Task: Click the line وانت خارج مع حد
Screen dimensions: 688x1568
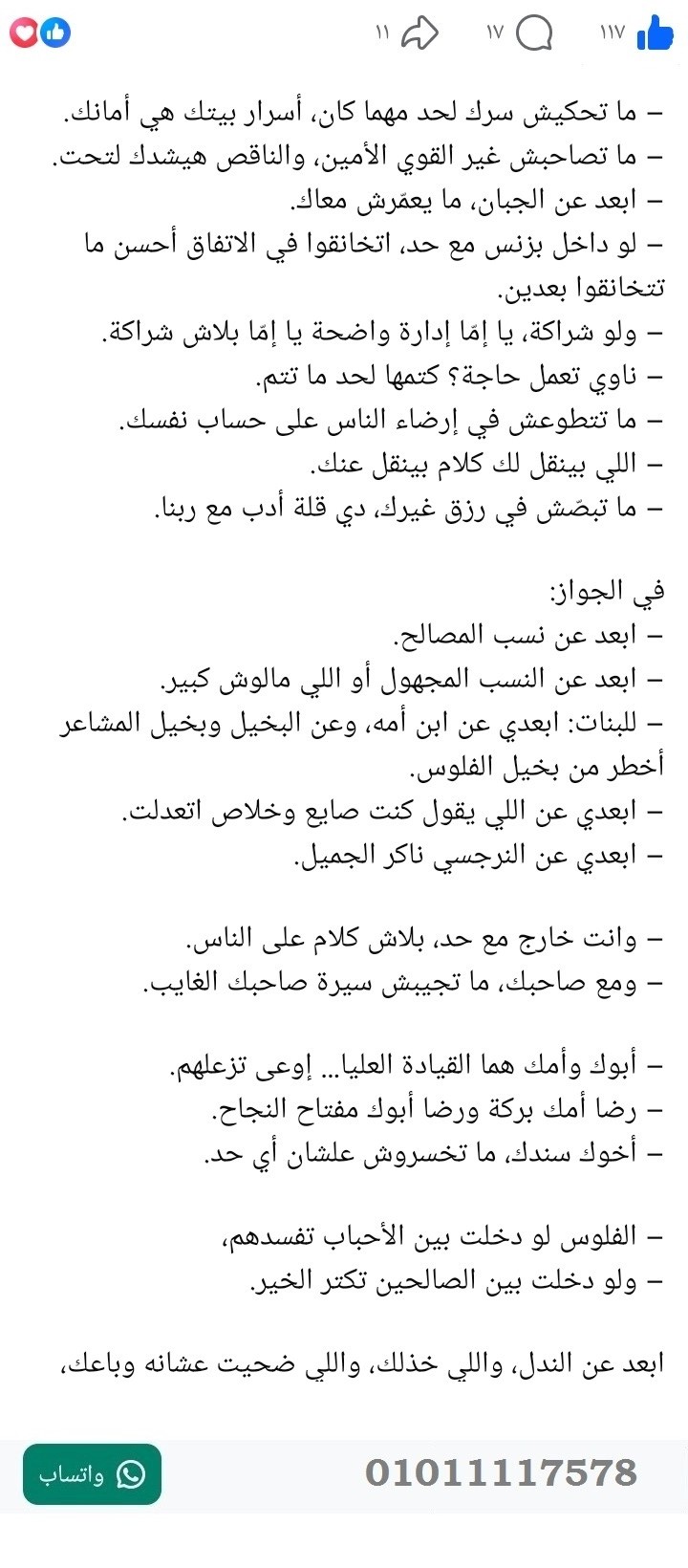Action: click(x=431, y=942)
